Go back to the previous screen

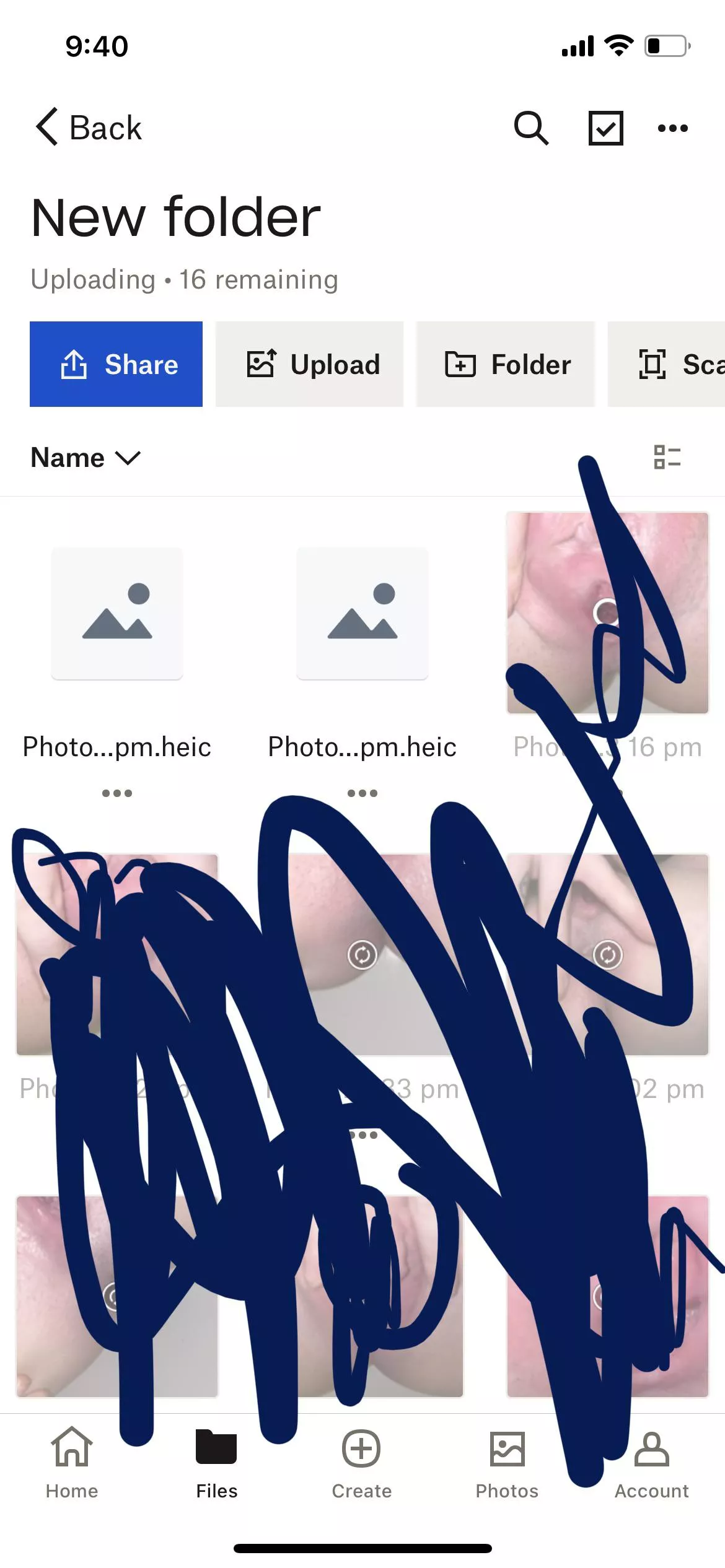(89, 128)
